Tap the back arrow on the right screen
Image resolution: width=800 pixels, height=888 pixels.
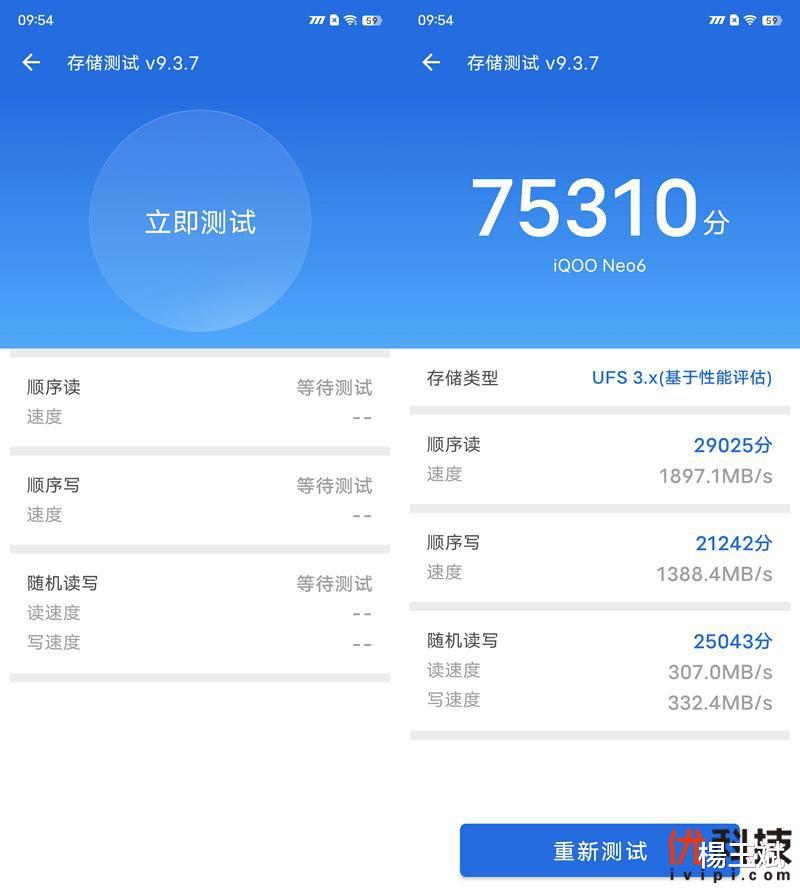(x=430, y=62)
